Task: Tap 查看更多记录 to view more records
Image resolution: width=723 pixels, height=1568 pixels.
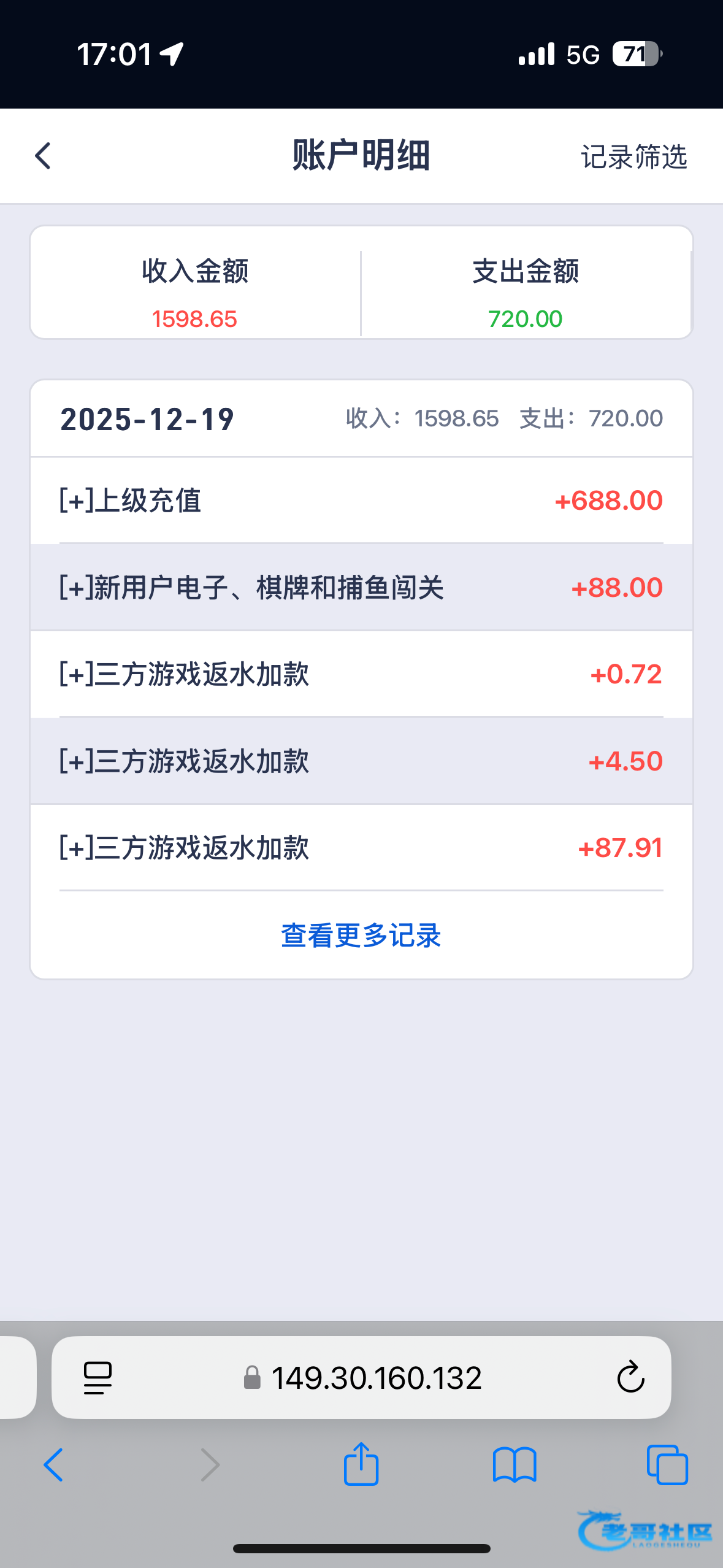Action: 361,936
